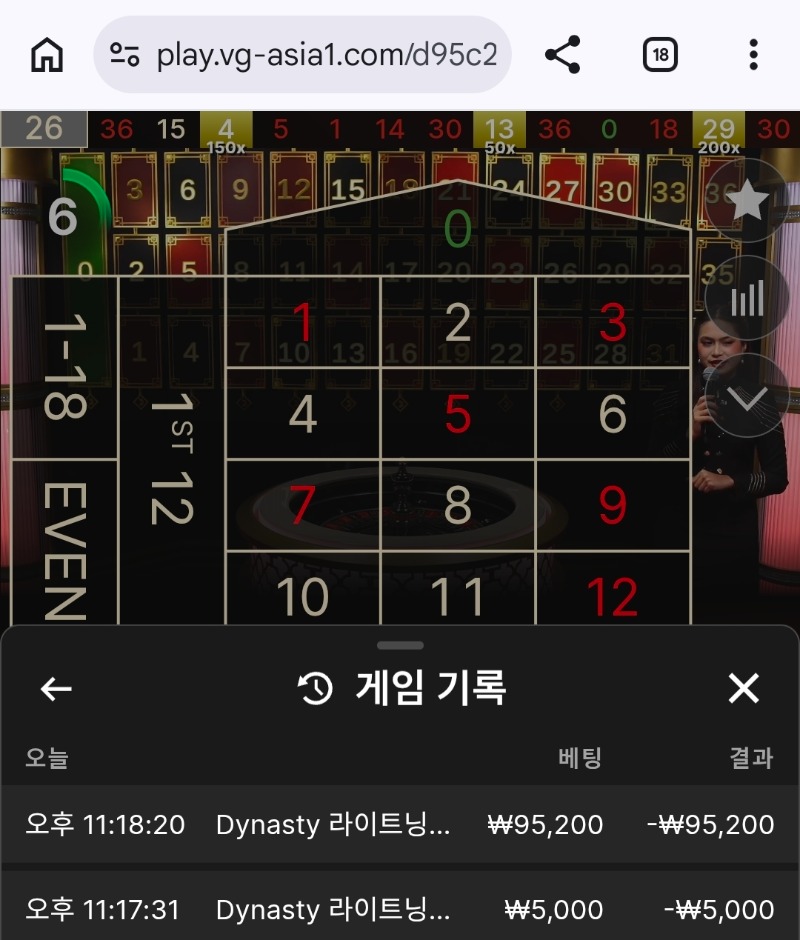
Task: Tap the star favorites icon
Action: [x=746, y=203]
